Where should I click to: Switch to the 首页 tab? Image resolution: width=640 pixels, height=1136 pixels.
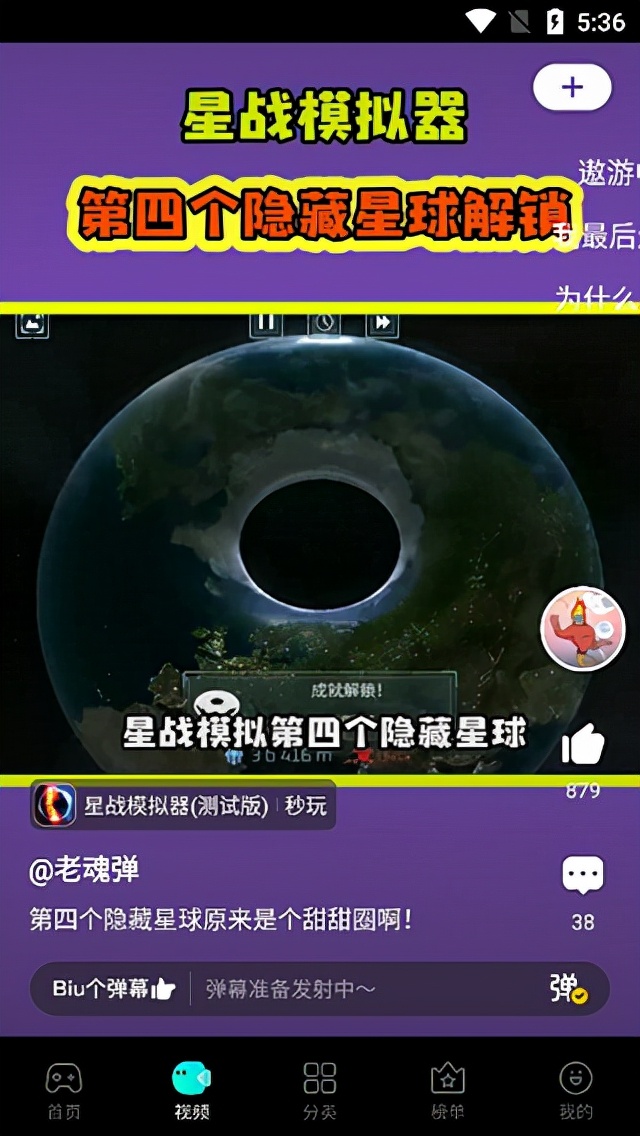pos(64,1088)
